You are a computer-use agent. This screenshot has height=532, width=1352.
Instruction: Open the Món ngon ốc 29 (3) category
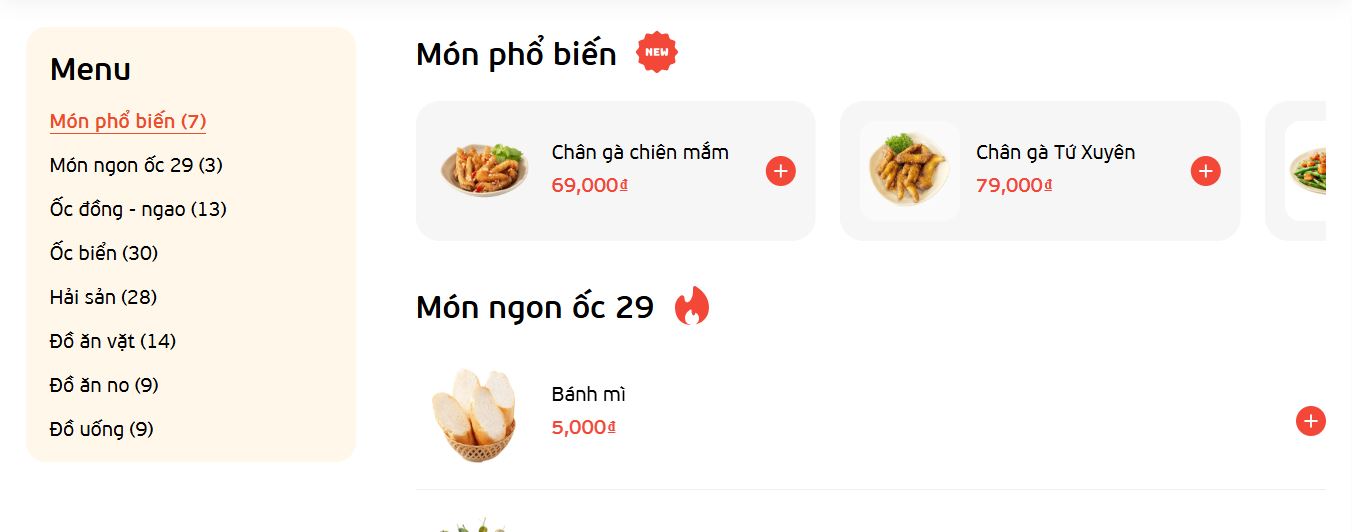pos(136,165)
